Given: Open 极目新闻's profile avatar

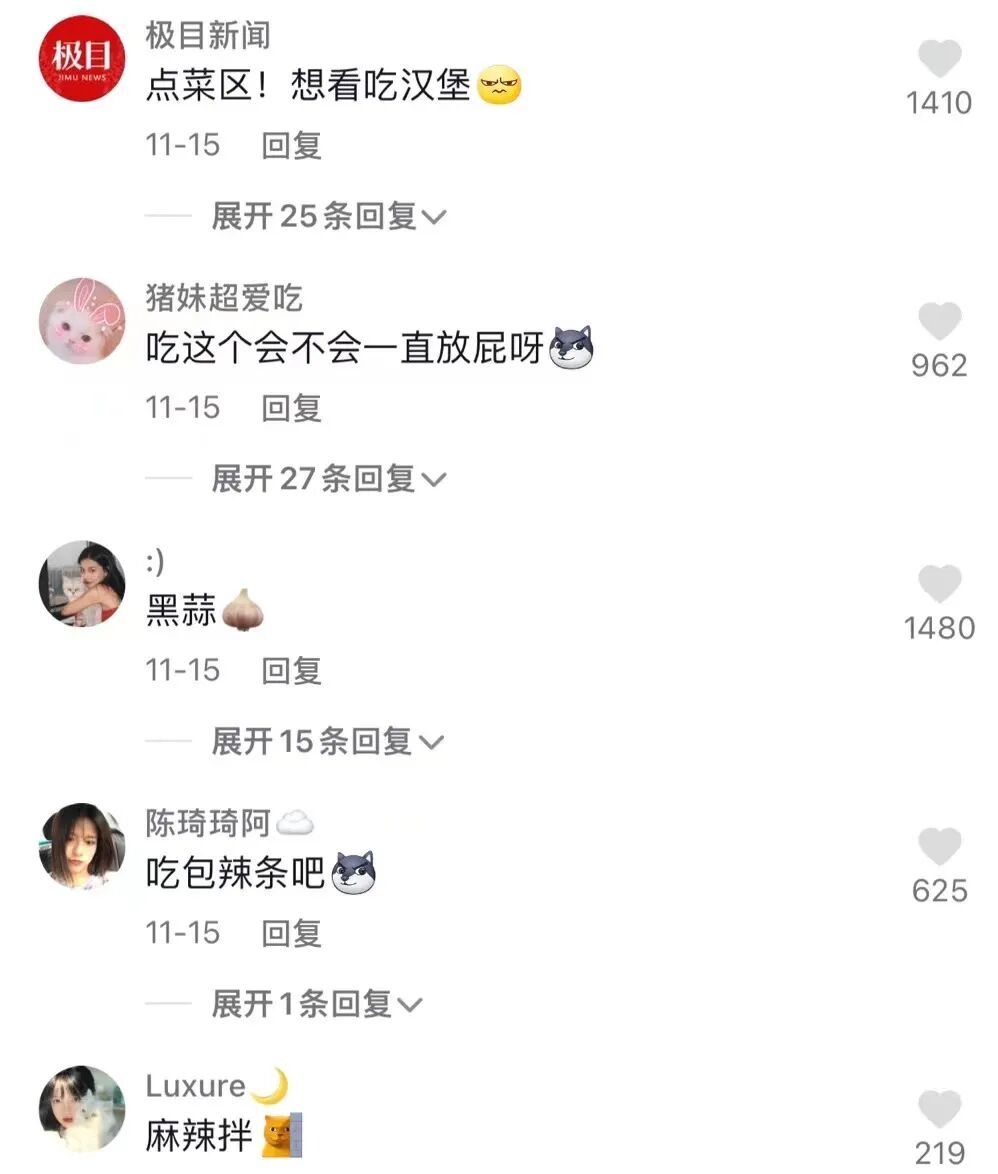Looking at the screenshot, I should coord(82,57).
